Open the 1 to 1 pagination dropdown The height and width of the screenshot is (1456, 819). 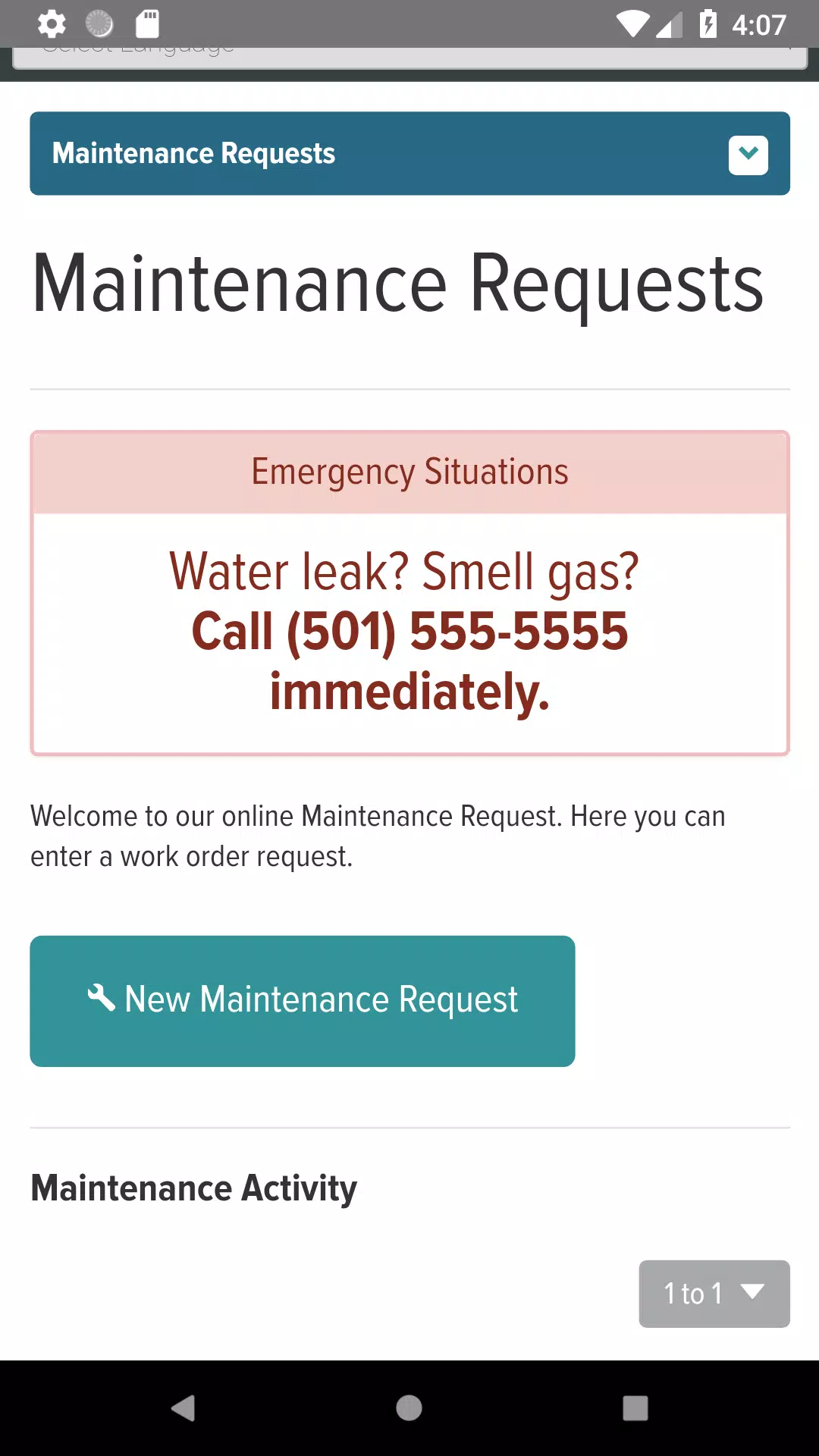coord(714,1294)
